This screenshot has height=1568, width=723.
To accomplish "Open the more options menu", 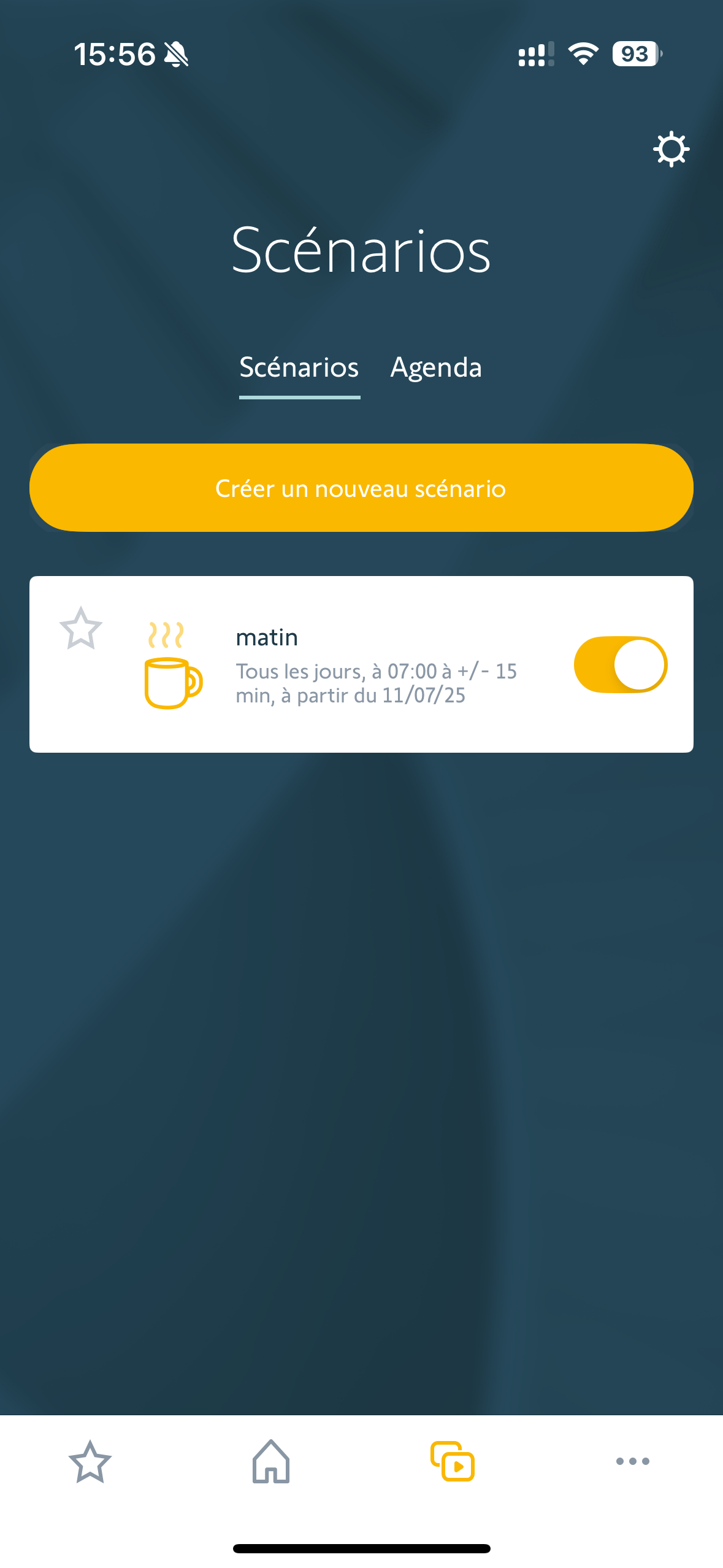I will 633,1461.
